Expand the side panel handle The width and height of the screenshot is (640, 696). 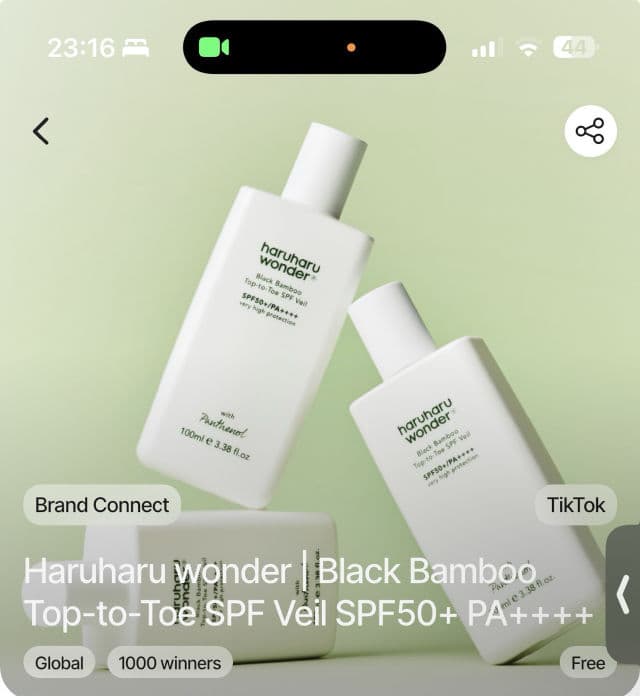point(623,594)
